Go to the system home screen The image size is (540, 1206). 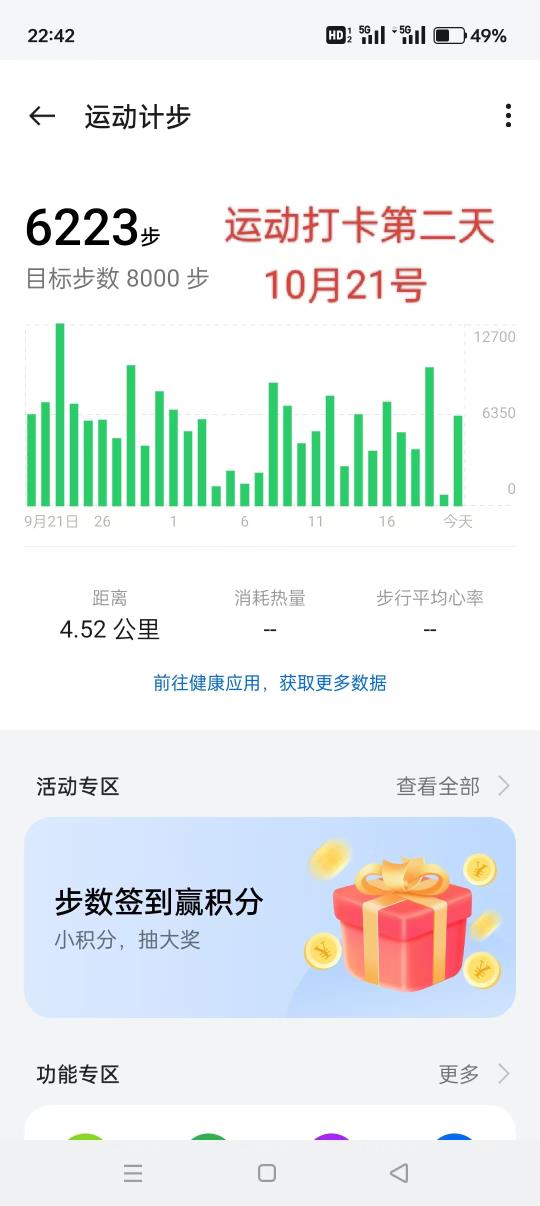[267, 1173]
